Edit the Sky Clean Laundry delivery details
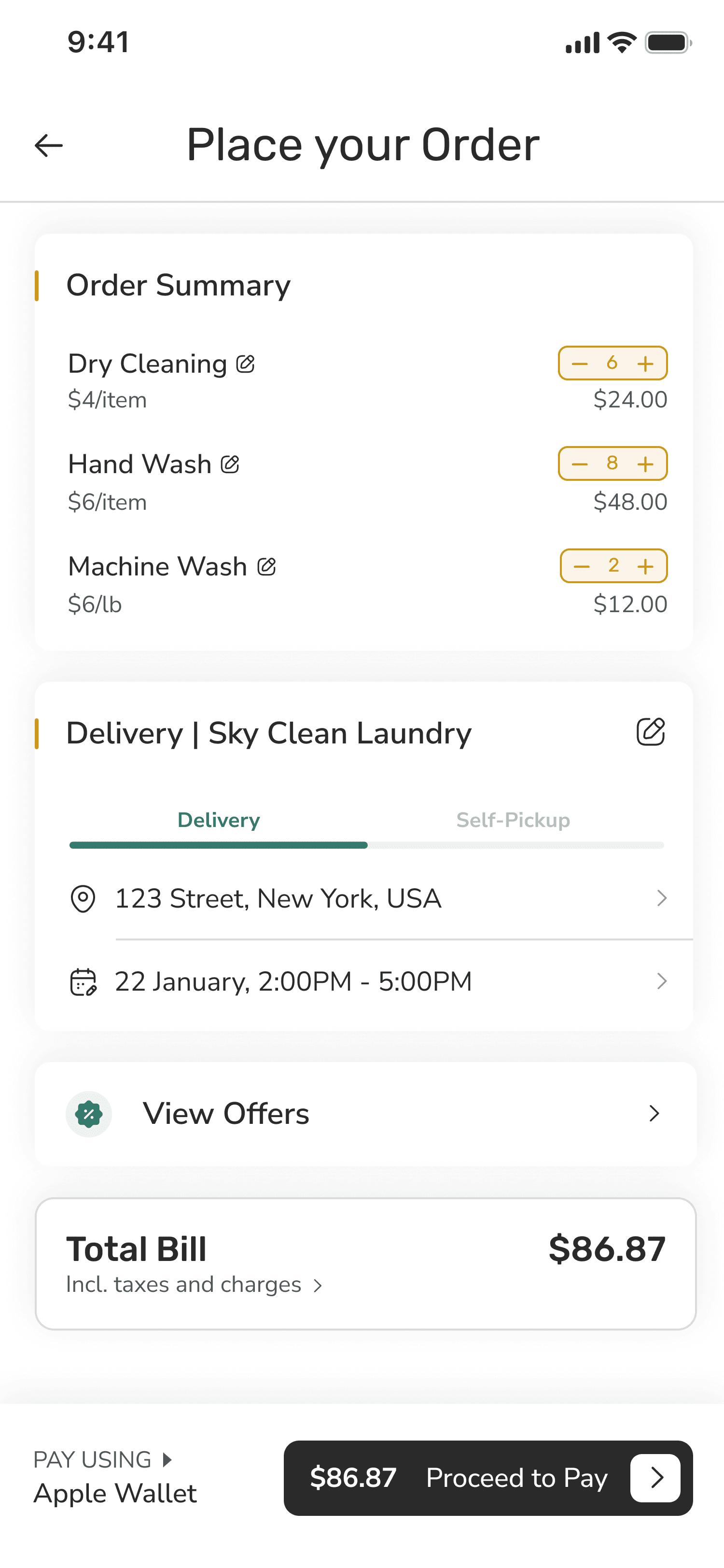The image size is (724, 1568). pos(650,732)
